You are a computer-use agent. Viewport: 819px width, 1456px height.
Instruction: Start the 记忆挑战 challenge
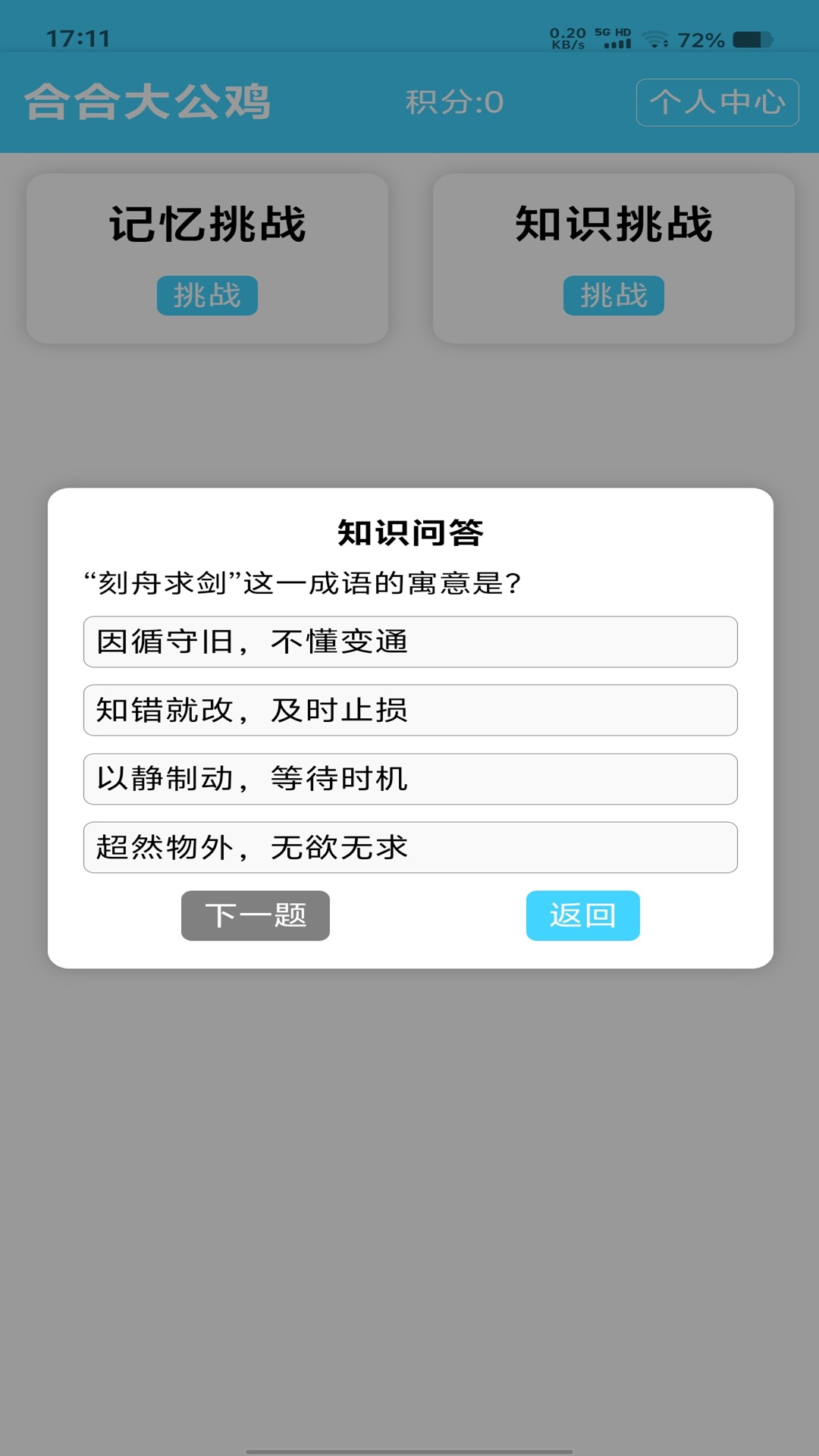click(x=208, y=296)
